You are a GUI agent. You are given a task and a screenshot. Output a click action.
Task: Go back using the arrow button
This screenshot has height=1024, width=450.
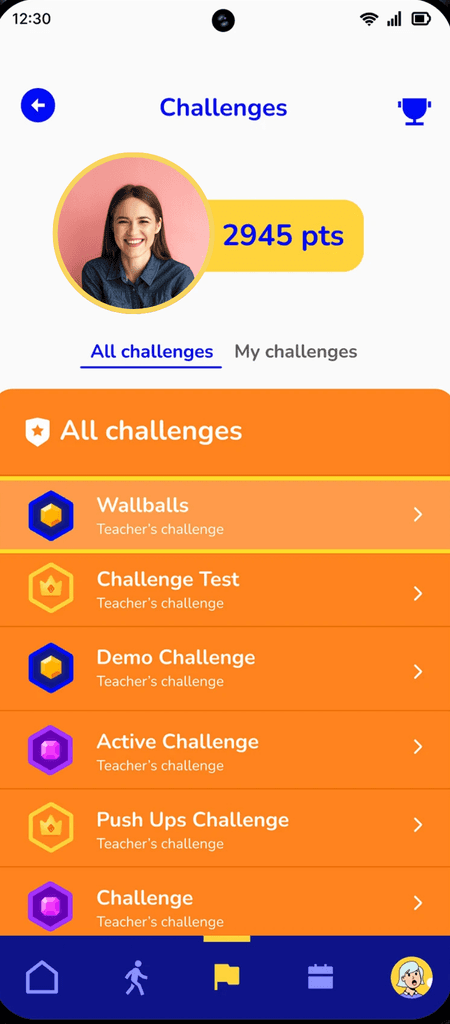38,105
